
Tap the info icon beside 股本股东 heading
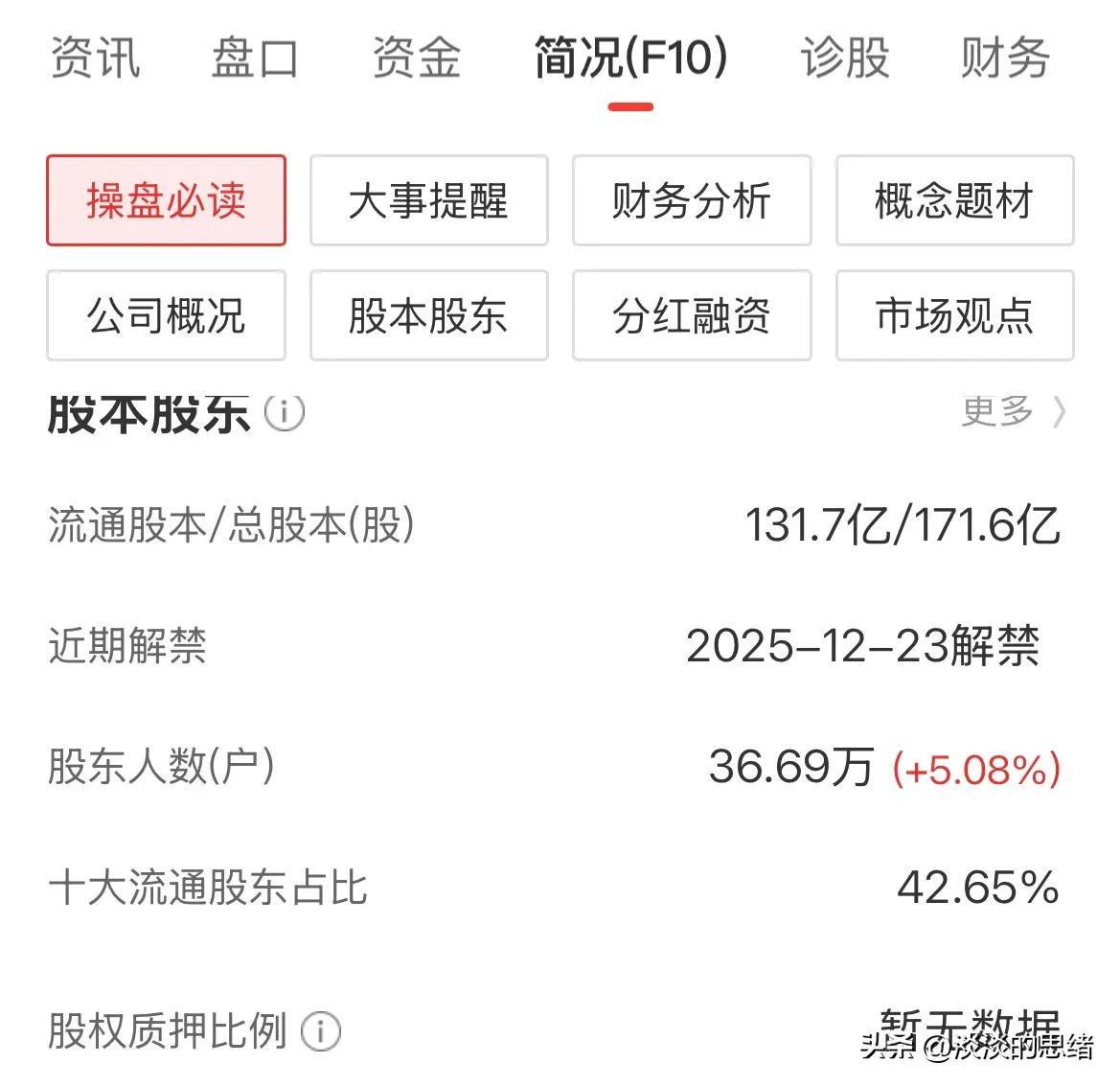(285, 413)
